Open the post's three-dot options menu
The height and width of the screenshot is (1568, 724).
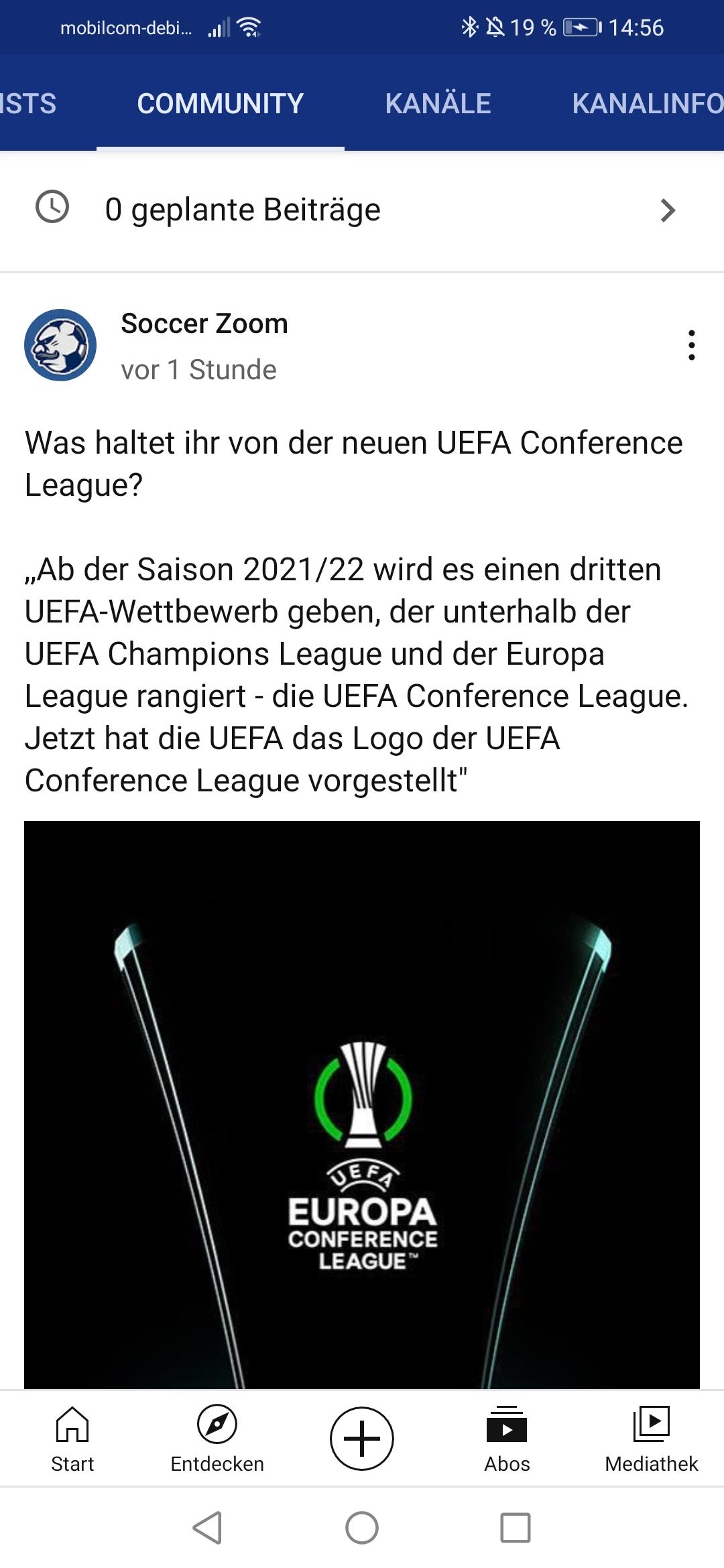point(691,345)
